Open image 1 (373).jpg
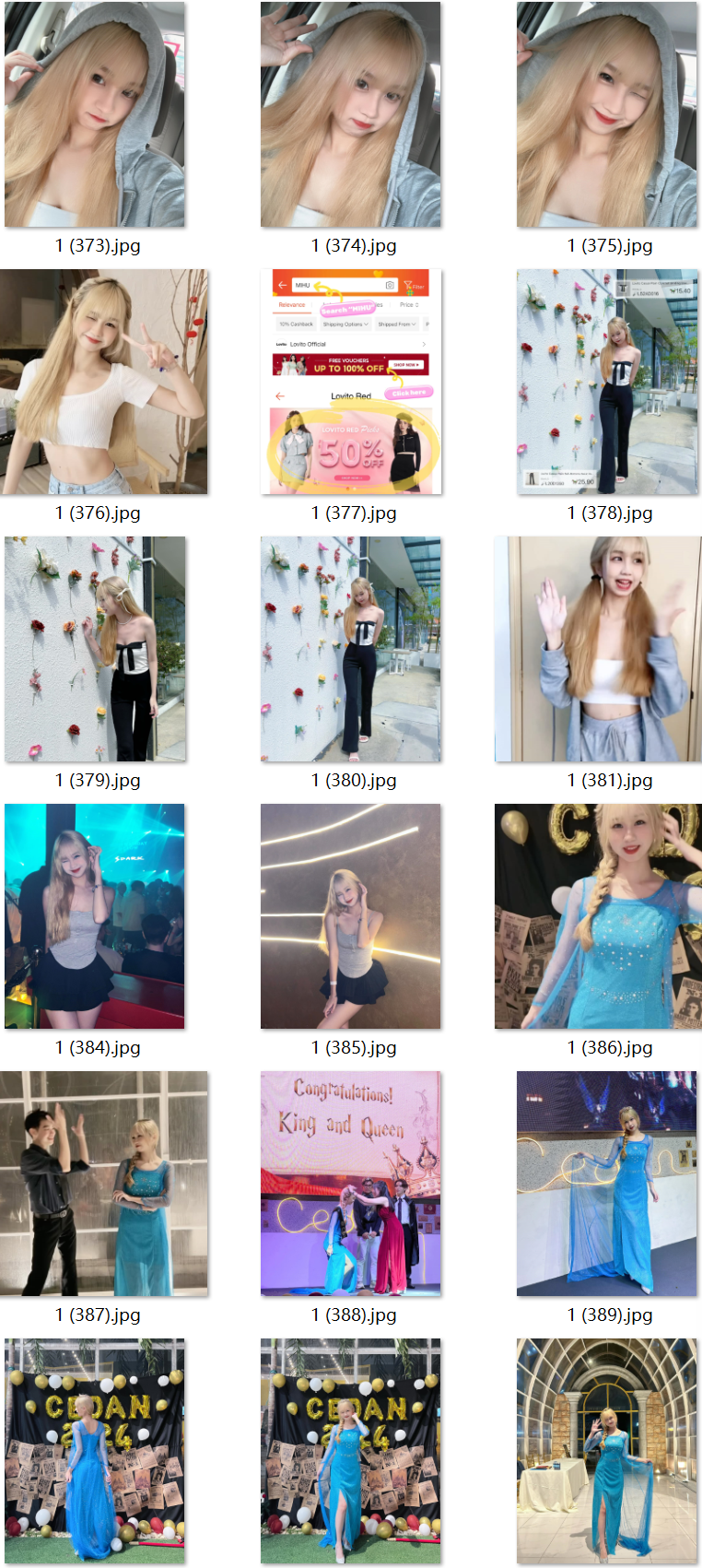This screenshot has height=1568, width=702. pyautogui.click(x=95, y=114)
